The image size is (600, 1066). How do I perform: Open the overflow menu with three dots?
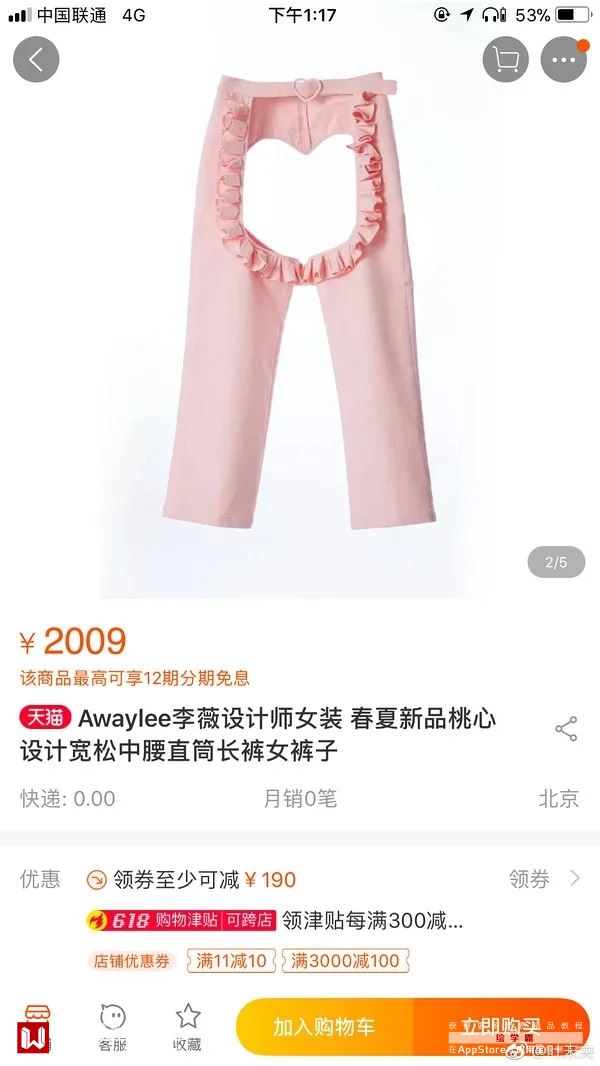click(563, 60)
